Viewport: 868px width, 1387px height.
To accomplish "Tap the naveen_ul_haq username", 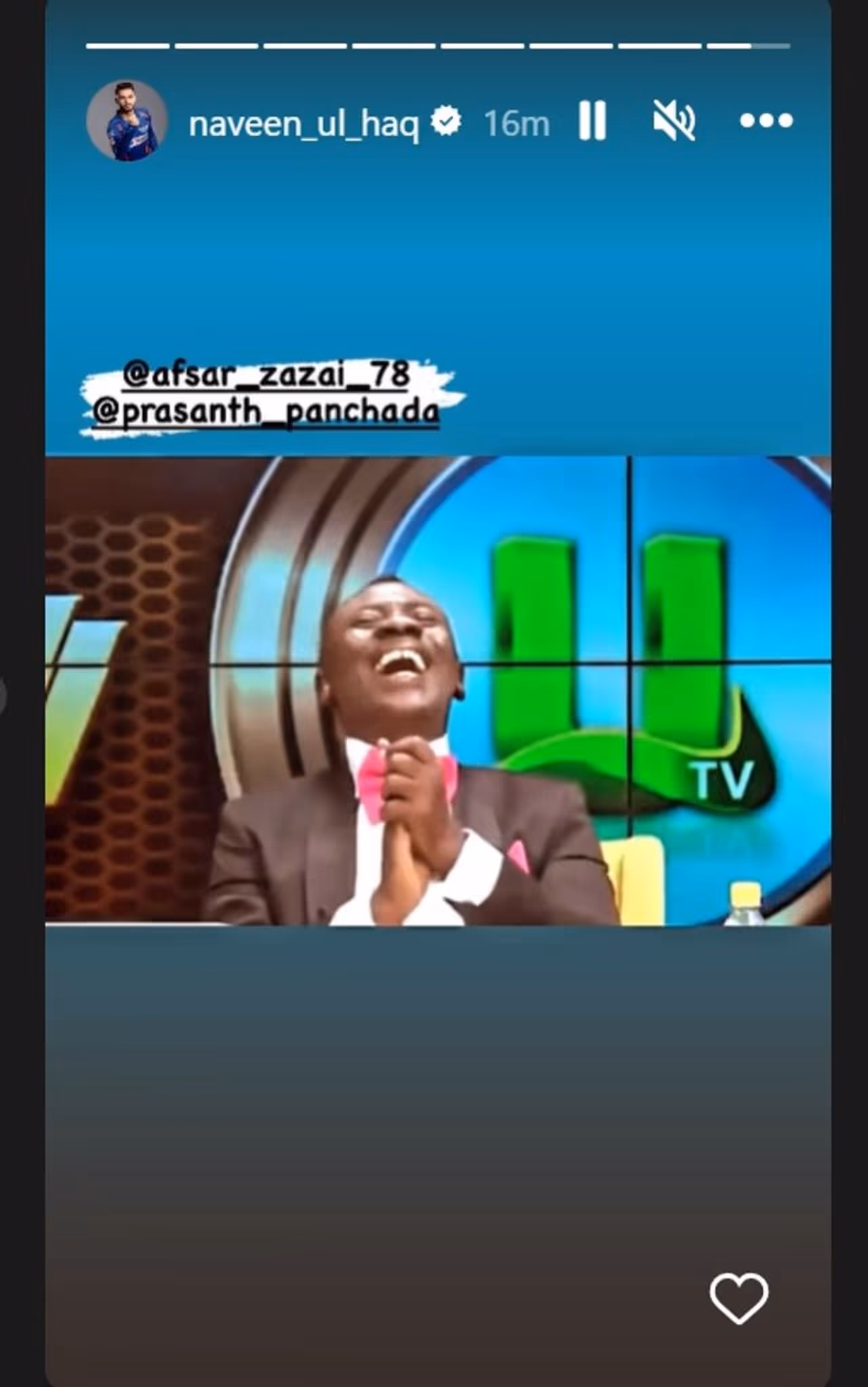I will [303, 123].
